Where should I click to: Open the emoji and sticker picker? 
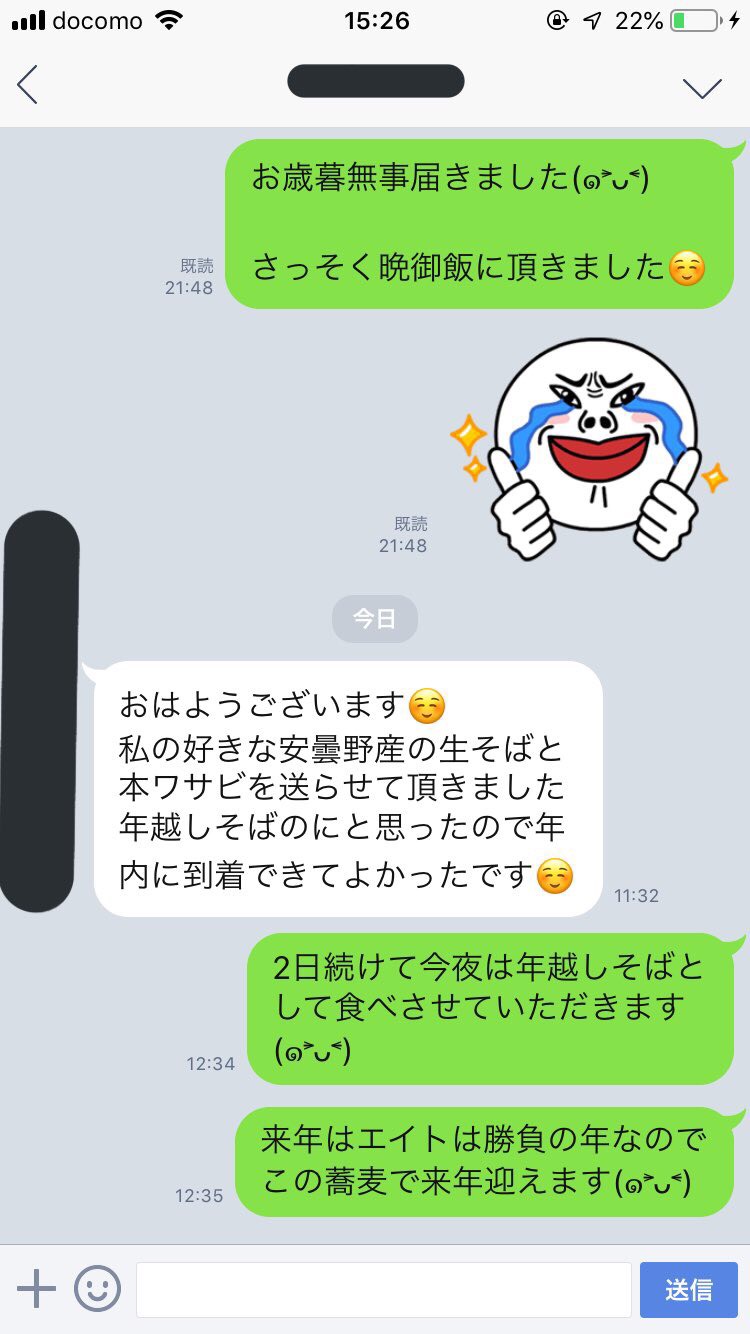[98, 1289]
